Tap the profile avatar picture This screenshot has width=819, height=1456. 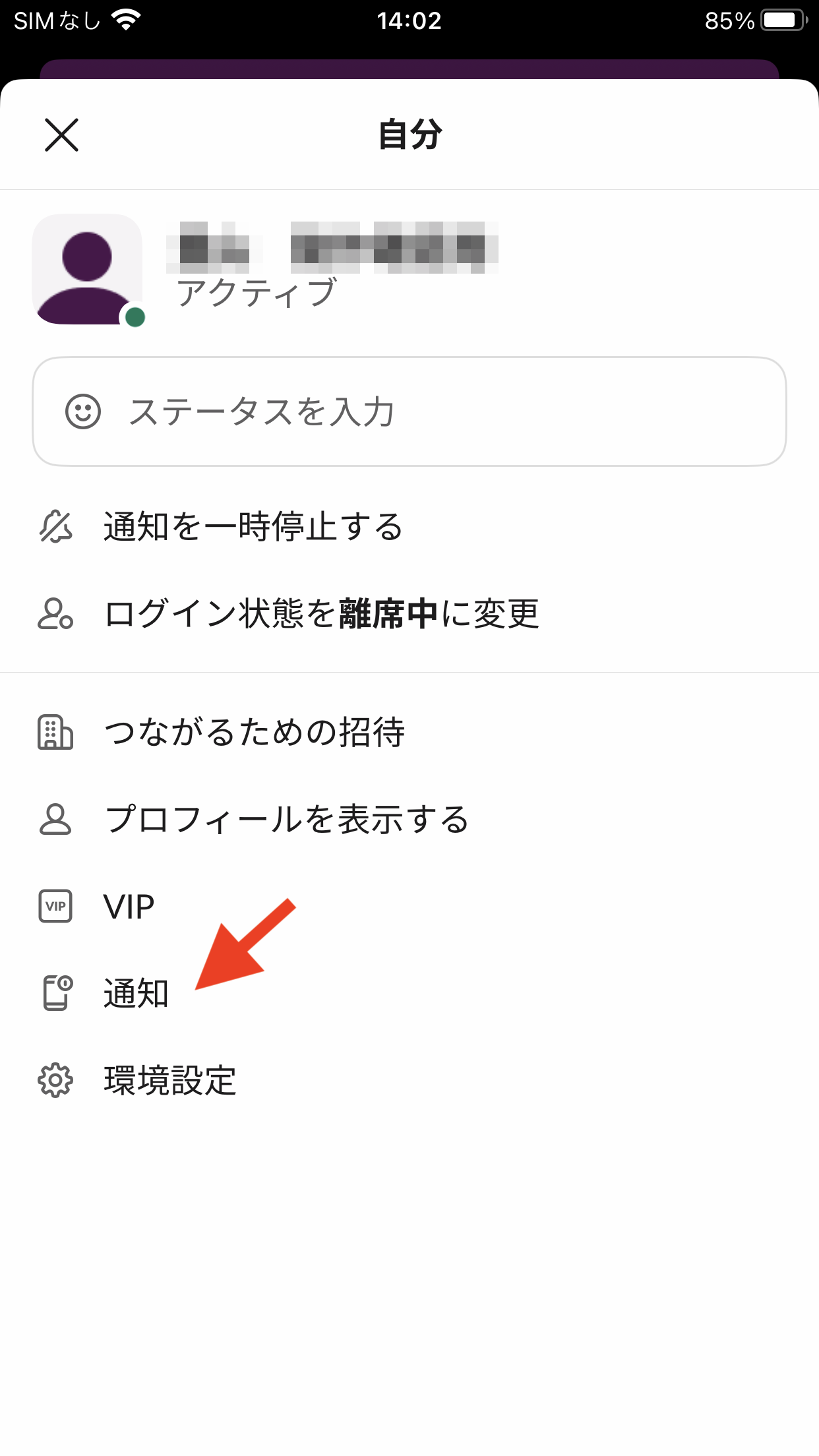coord(87,269)
